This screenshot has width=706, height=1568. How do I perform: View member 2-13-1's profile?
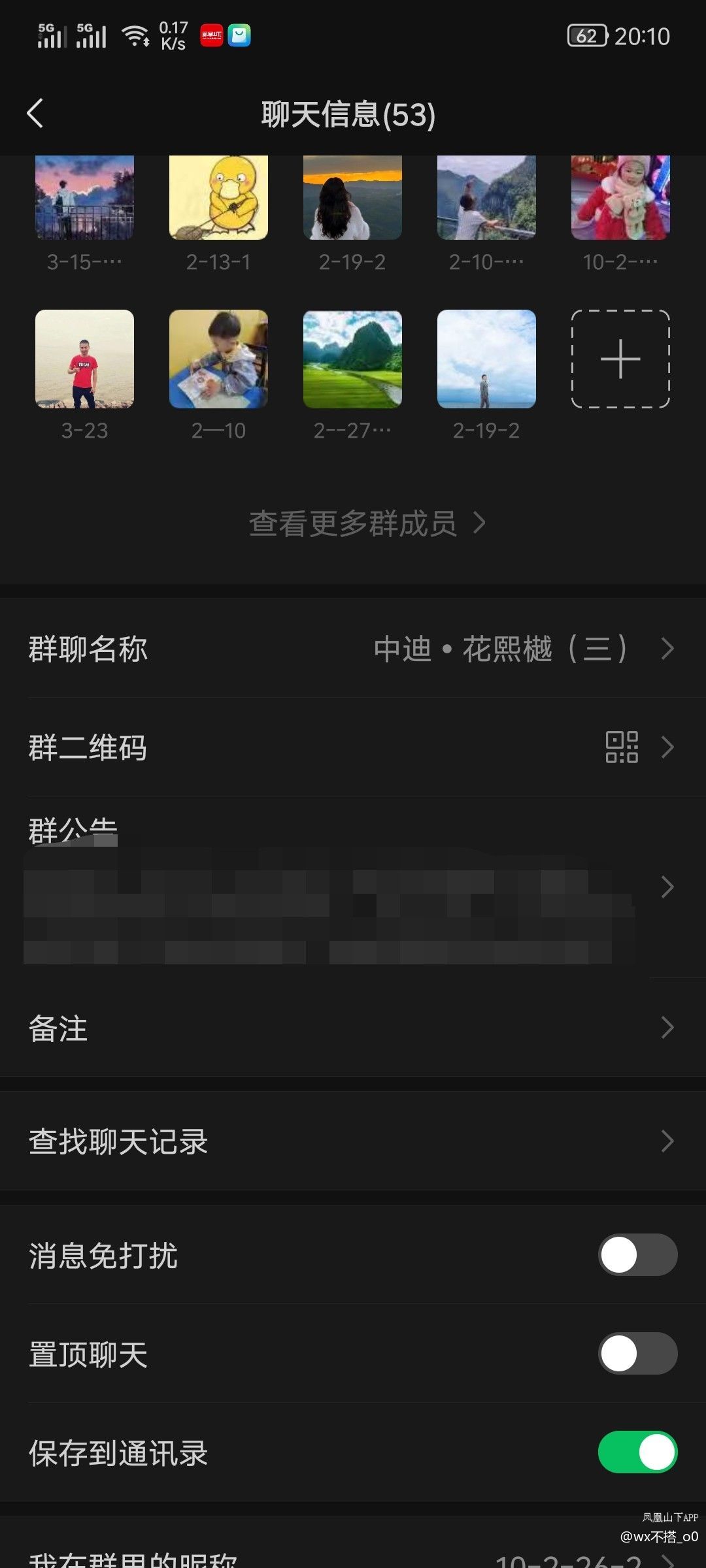tap(218, 198)
